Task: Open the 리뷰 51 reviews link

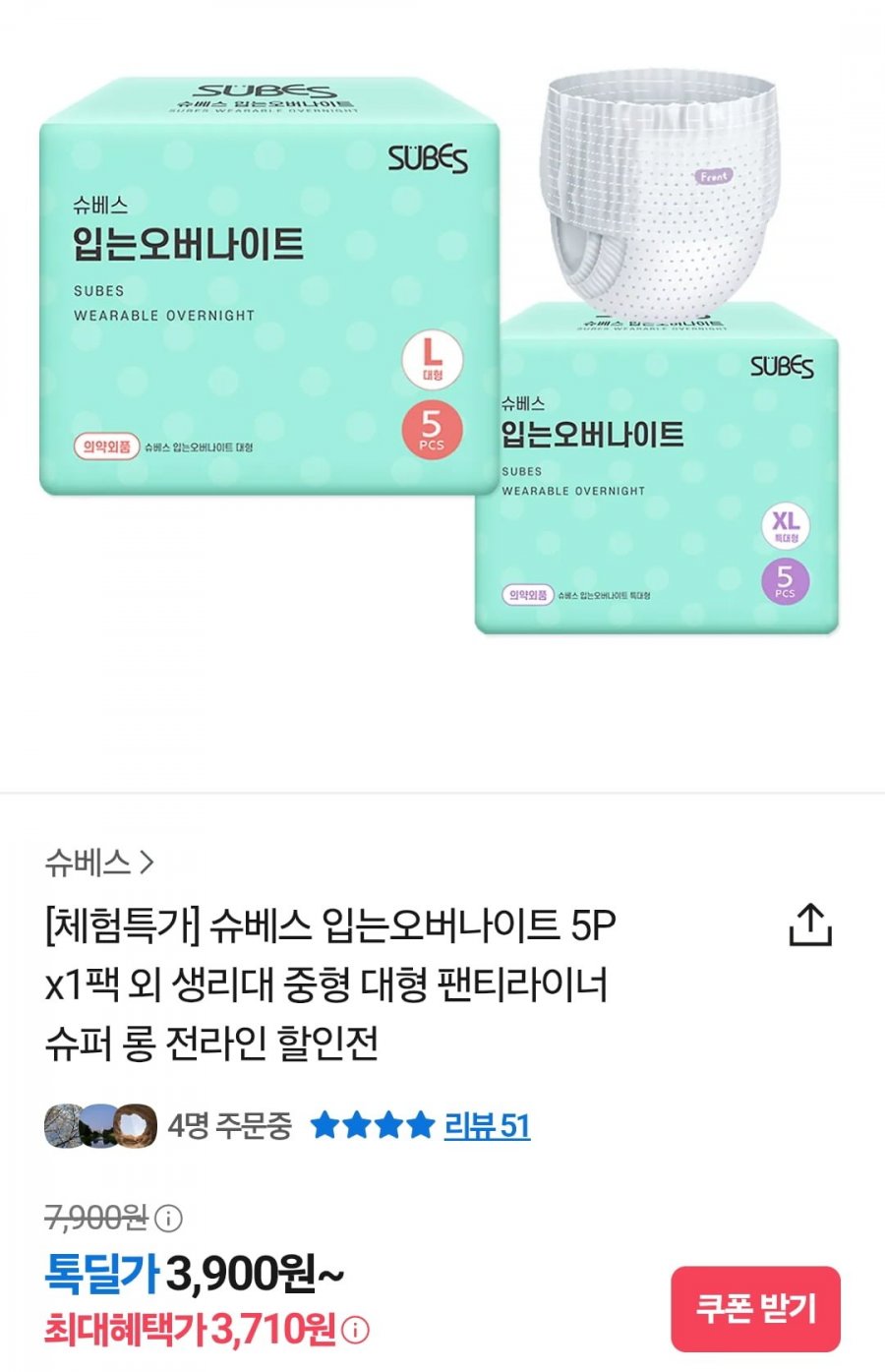Action: coord(487,1125)
